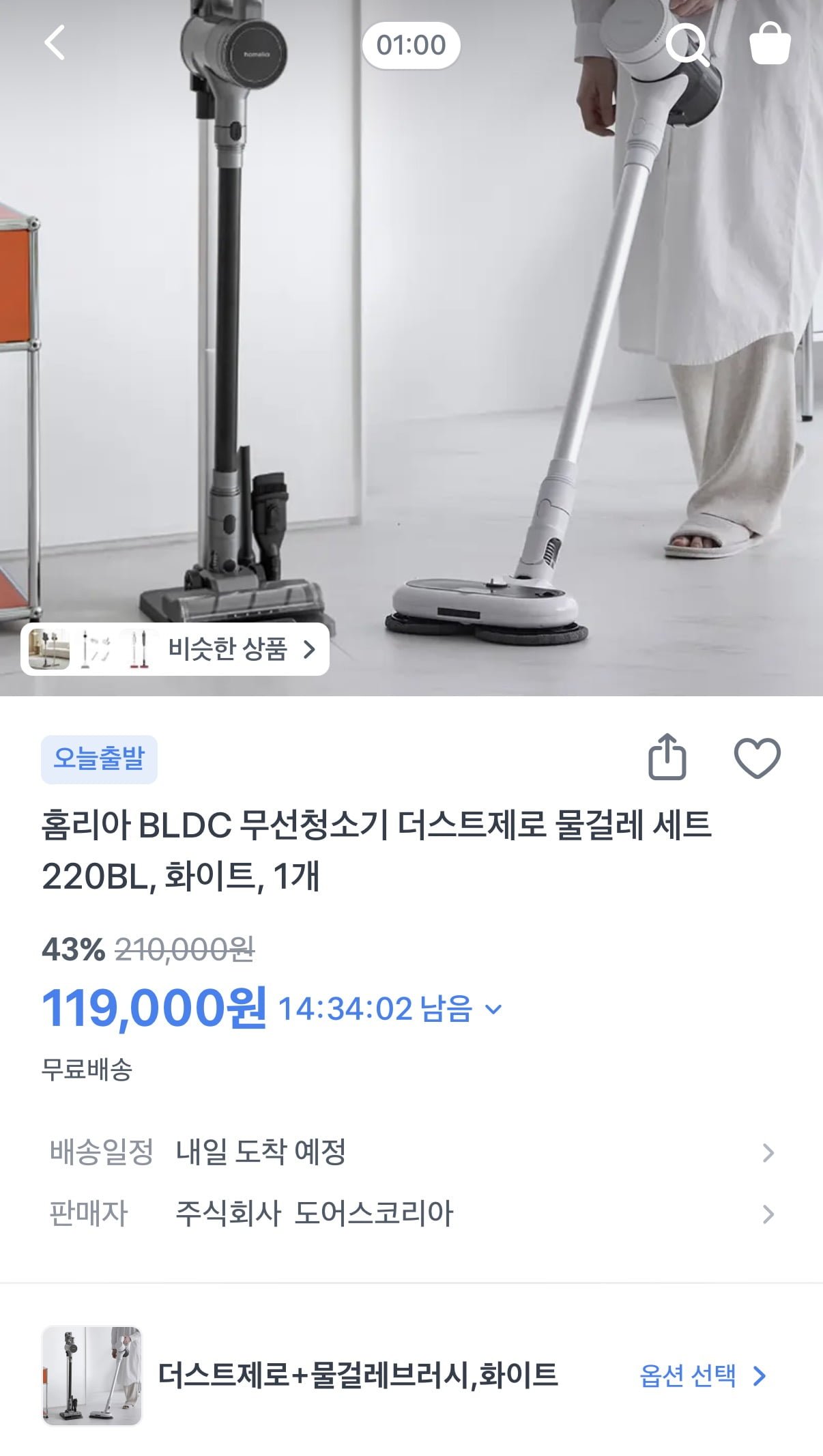The width and height of the screenshot is (823, 1456).
Task: Tap 옵션 선택 to choose options
Action: [x=702, y=1375]
